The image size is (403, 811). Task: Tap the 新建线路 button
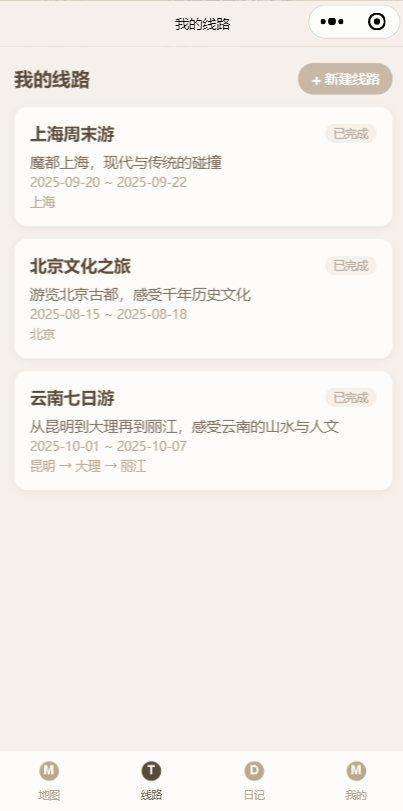coord(345,79)
